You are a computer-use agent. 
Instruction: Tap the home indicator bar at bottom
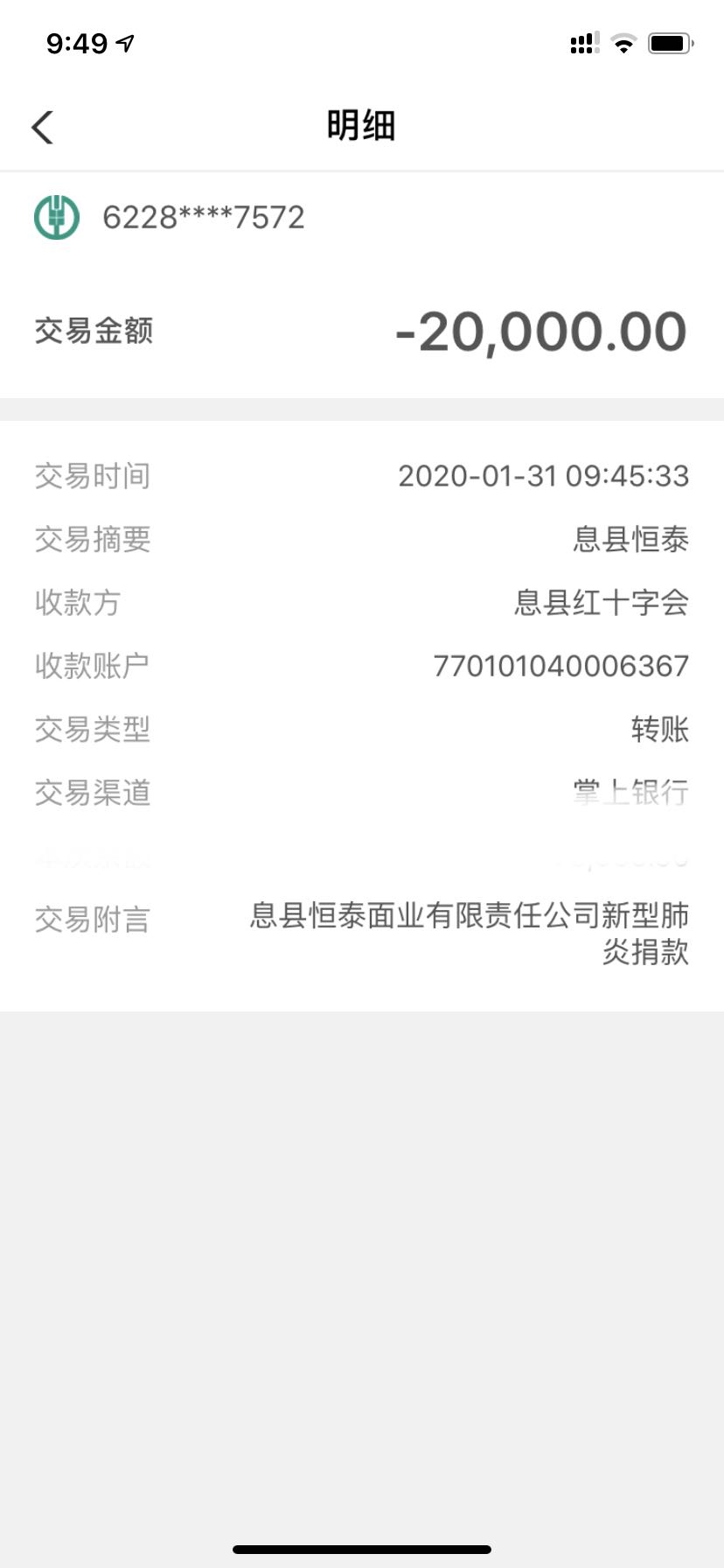point(362,1550)
